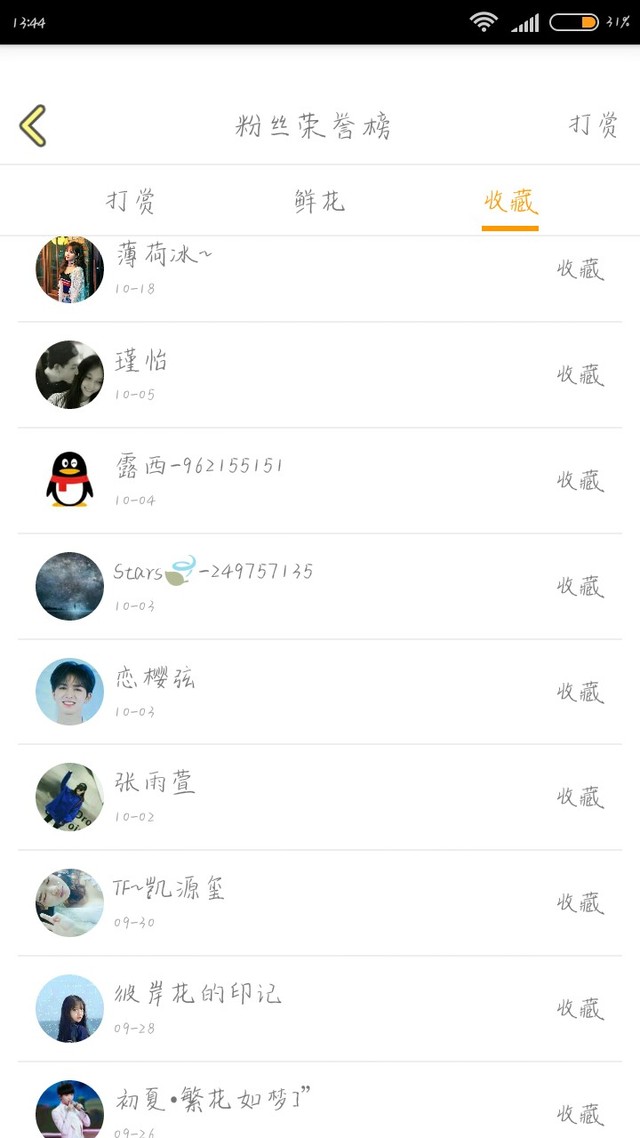Image resolution: width=640 pixels, height=1138 pixels.
Task: Open 瑾怡's row
Action: point(320,374)
